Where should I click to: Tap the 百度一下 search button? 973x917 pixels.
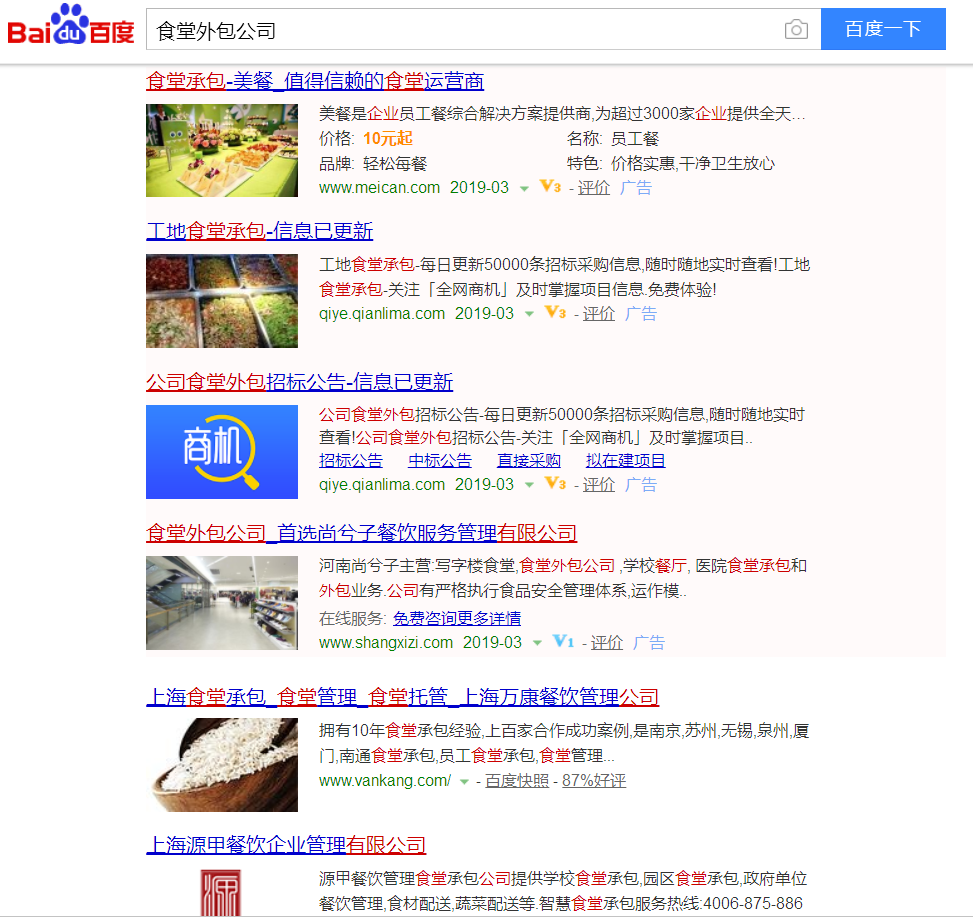[882, 30]
